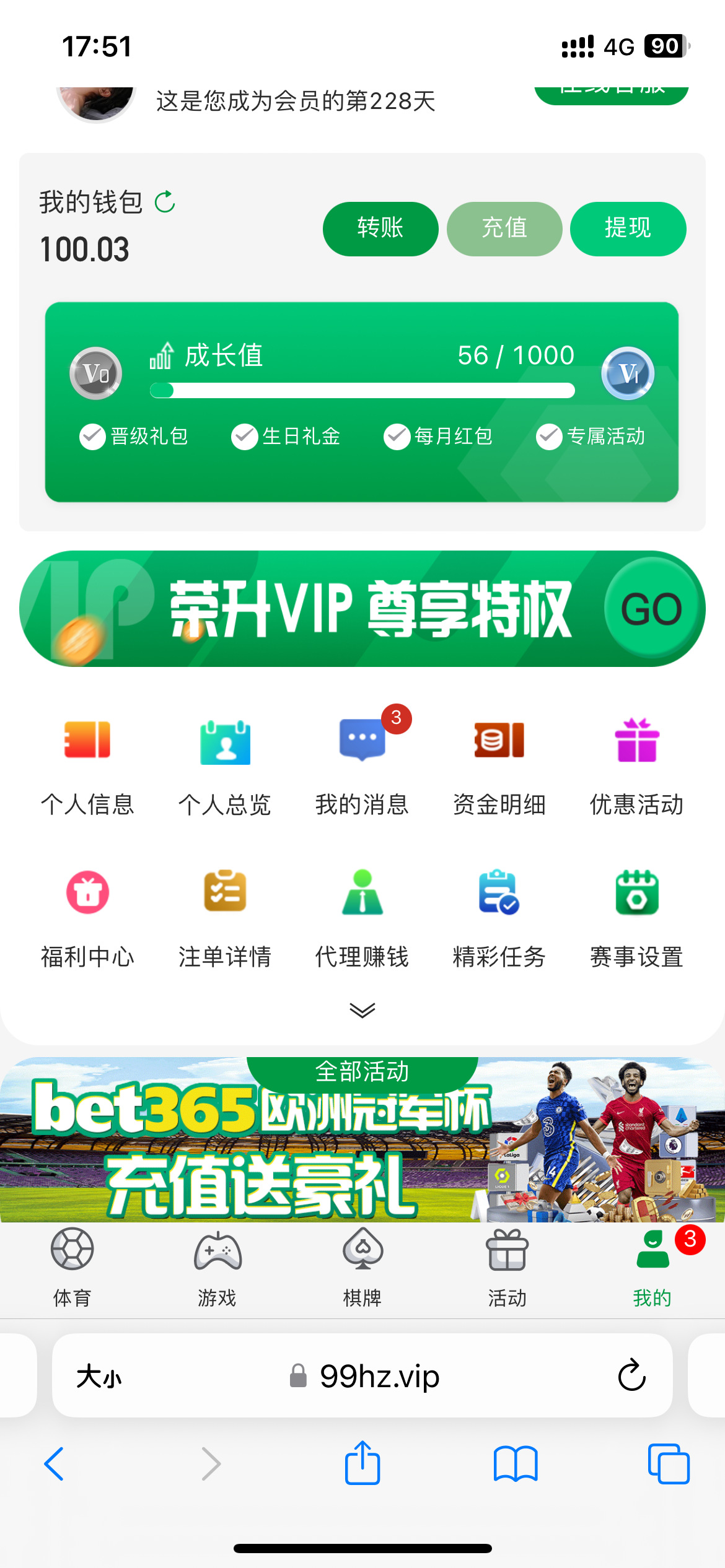The height and width of the screenshot is (1568, 725).
Task: Open 赛事设置 match settings
Action: click(x=636, y=919)
